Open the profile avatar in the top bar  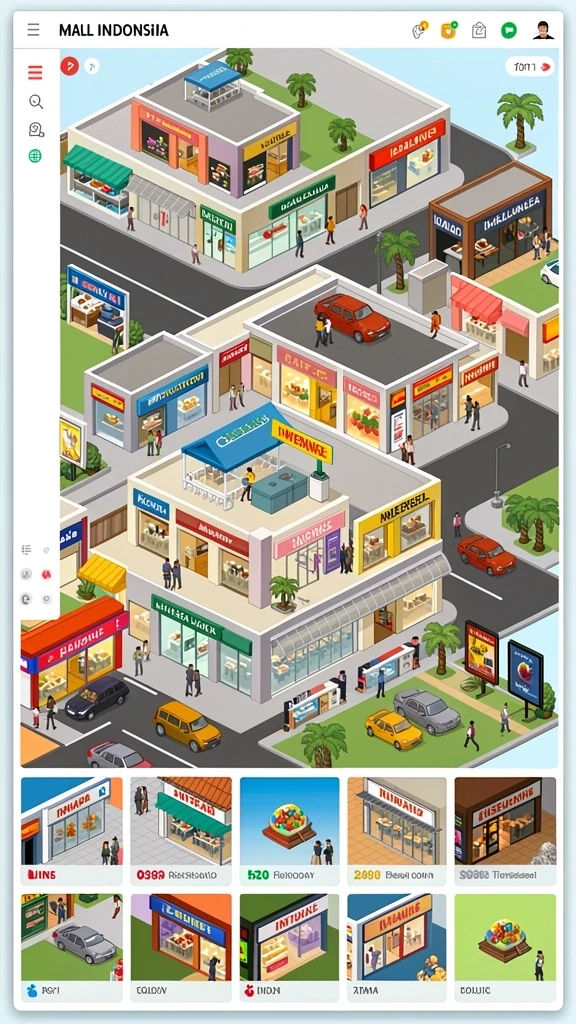(x=543, y=30)
